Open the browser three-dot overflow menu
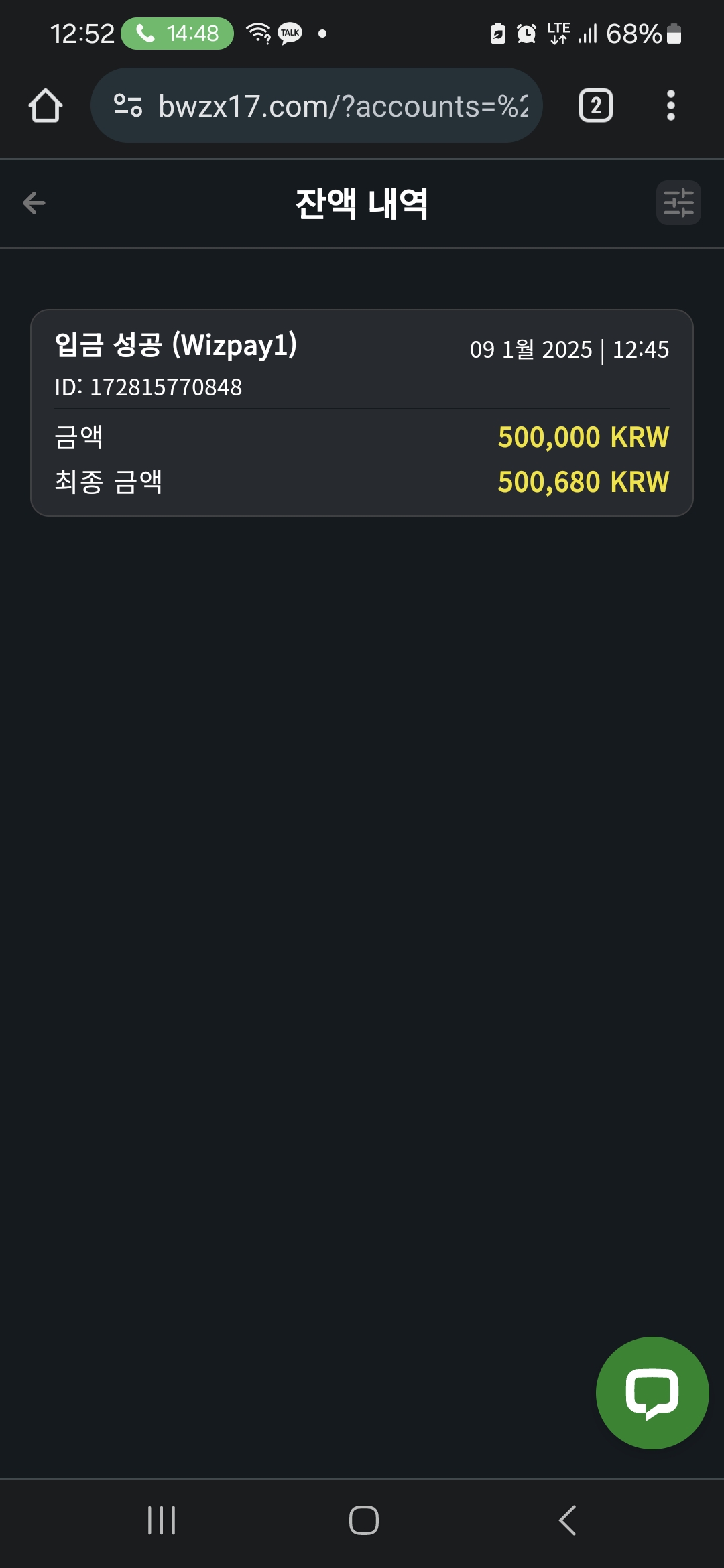 [x=670, y=106]
